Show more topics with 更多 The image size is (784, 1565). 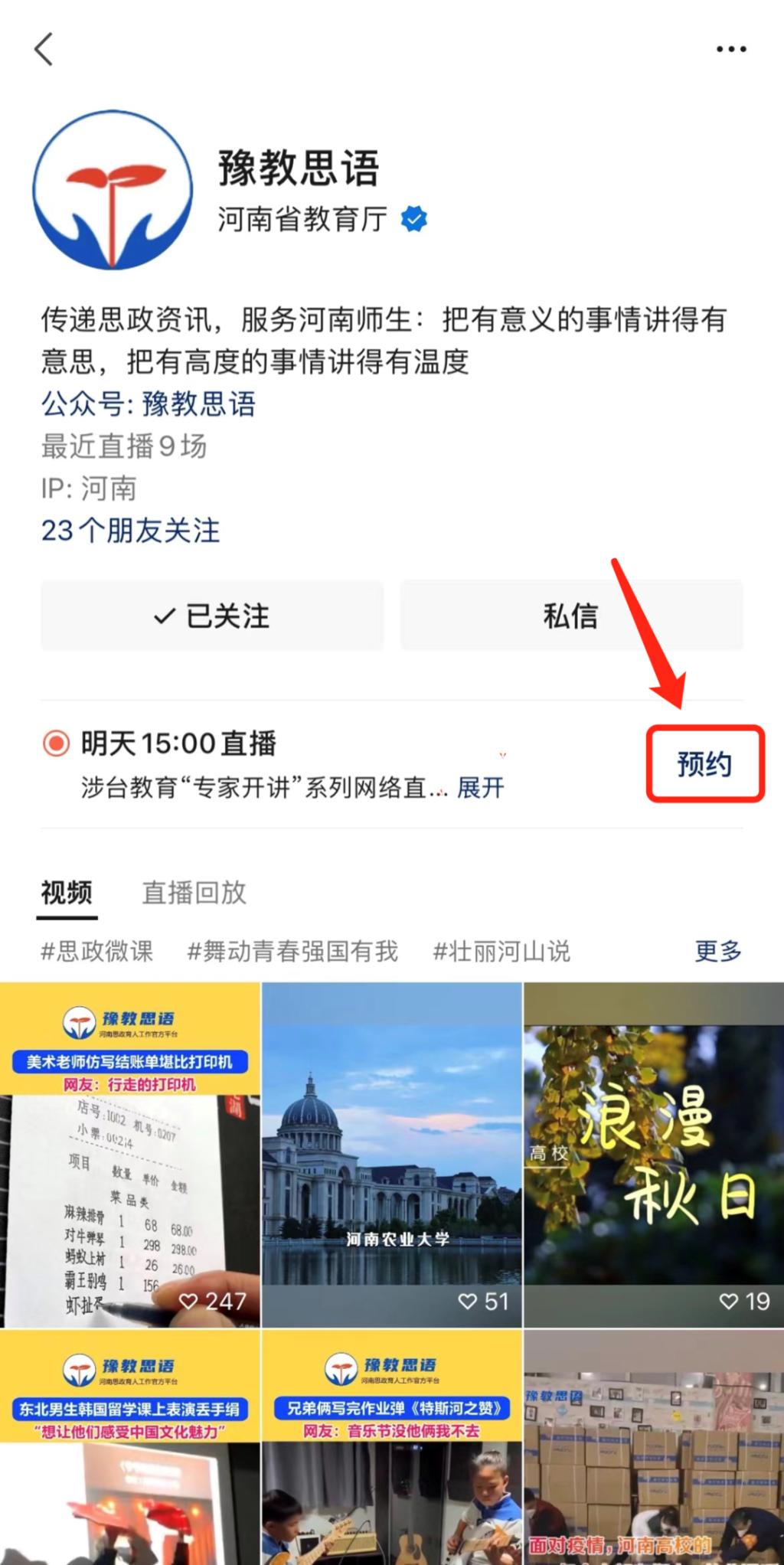[717, 951]
